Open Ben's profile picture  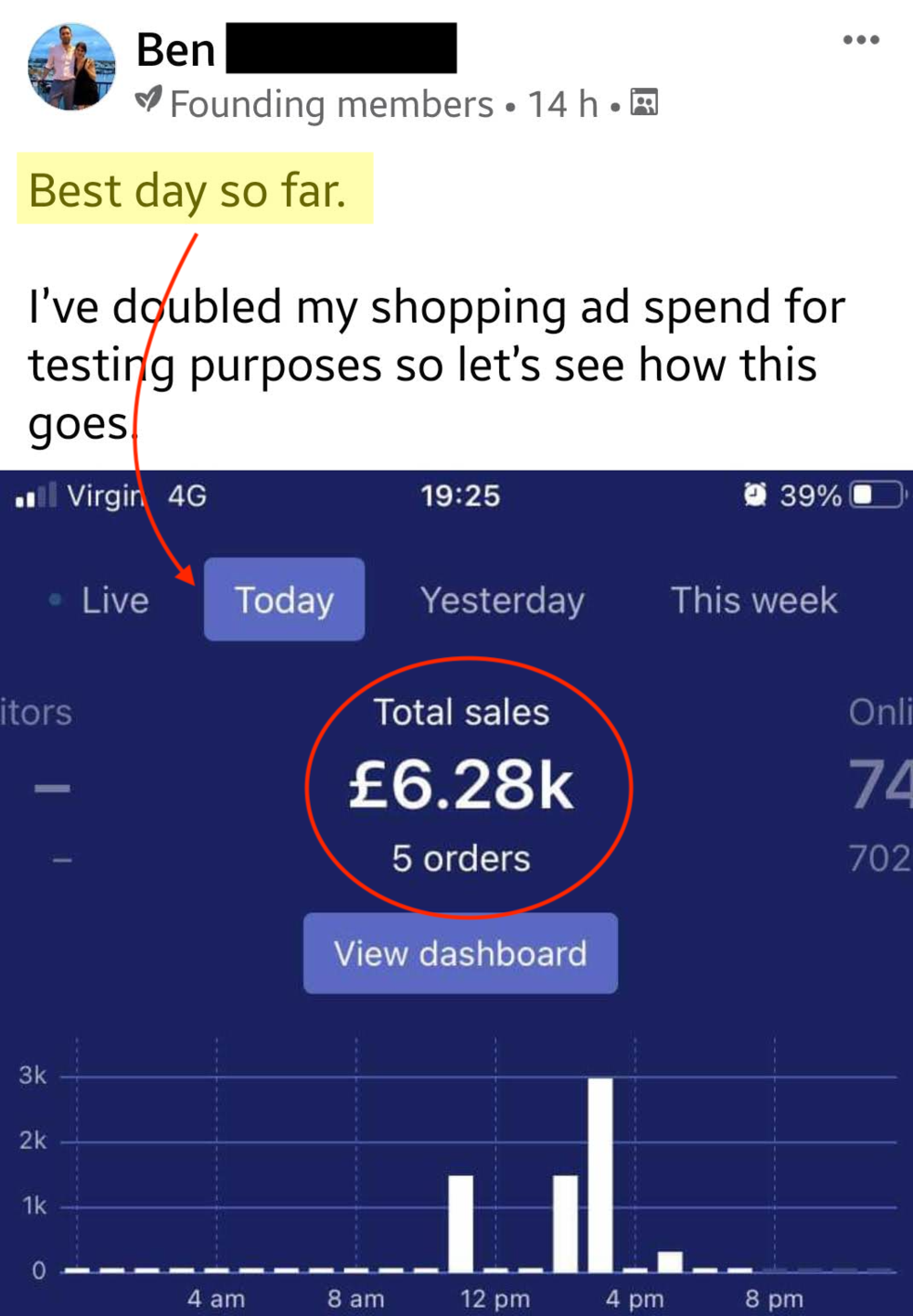(71, 67)
